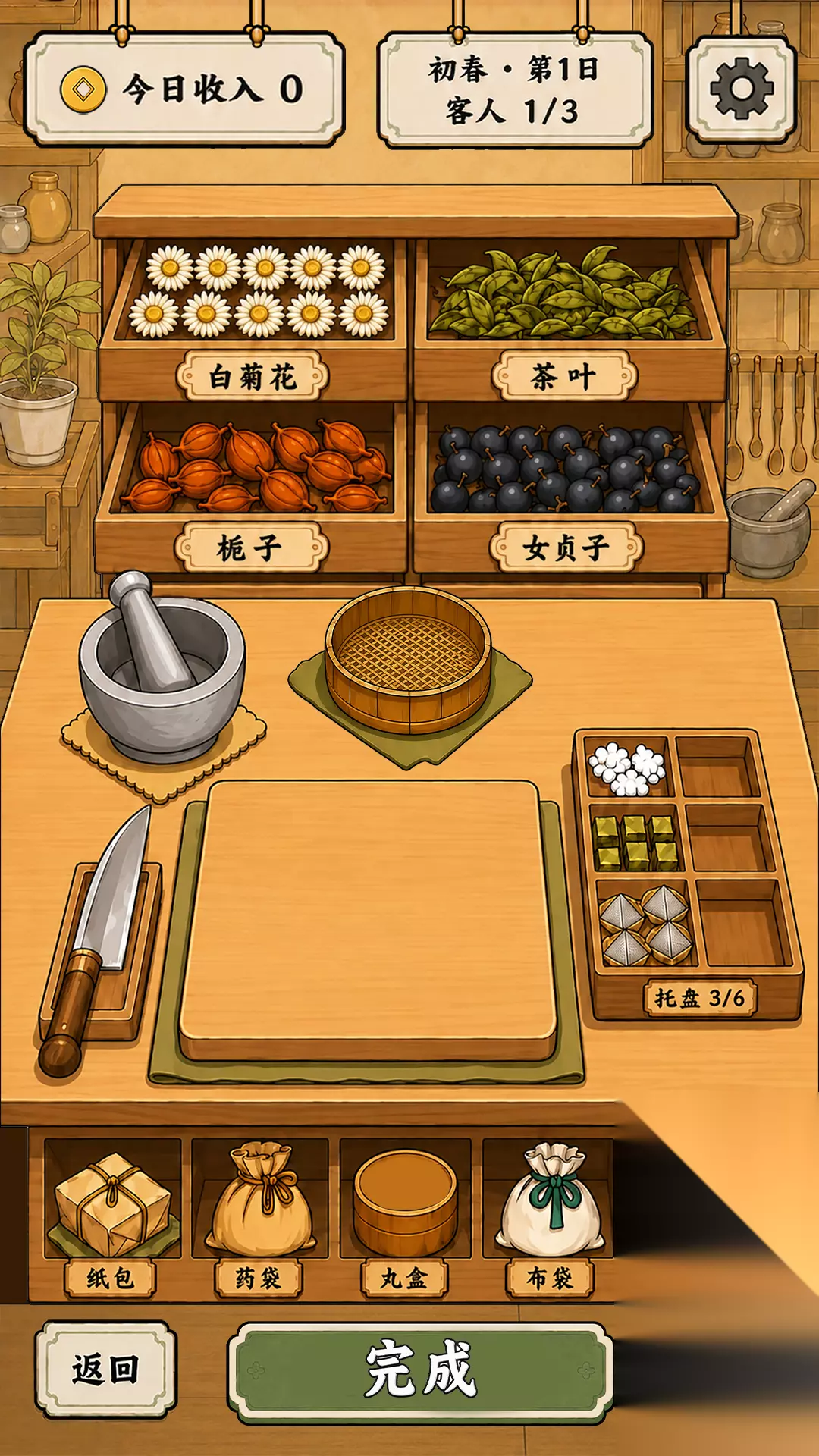Open the settings gear
819x1456 pixels.
pos(742,89)
